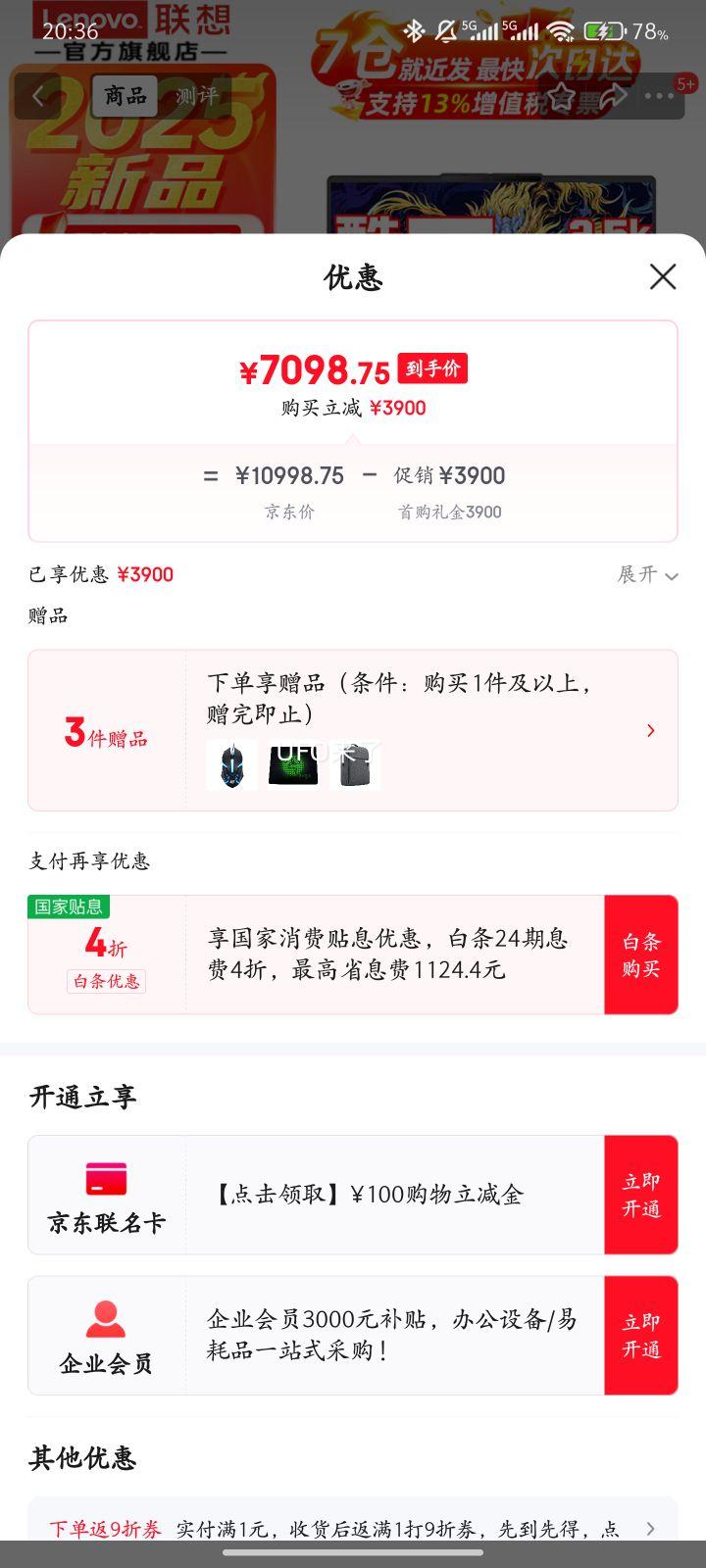This screenshot has height=1568, width=706.
Task: Open gift details via the red chevron
Action: [650, 730]
